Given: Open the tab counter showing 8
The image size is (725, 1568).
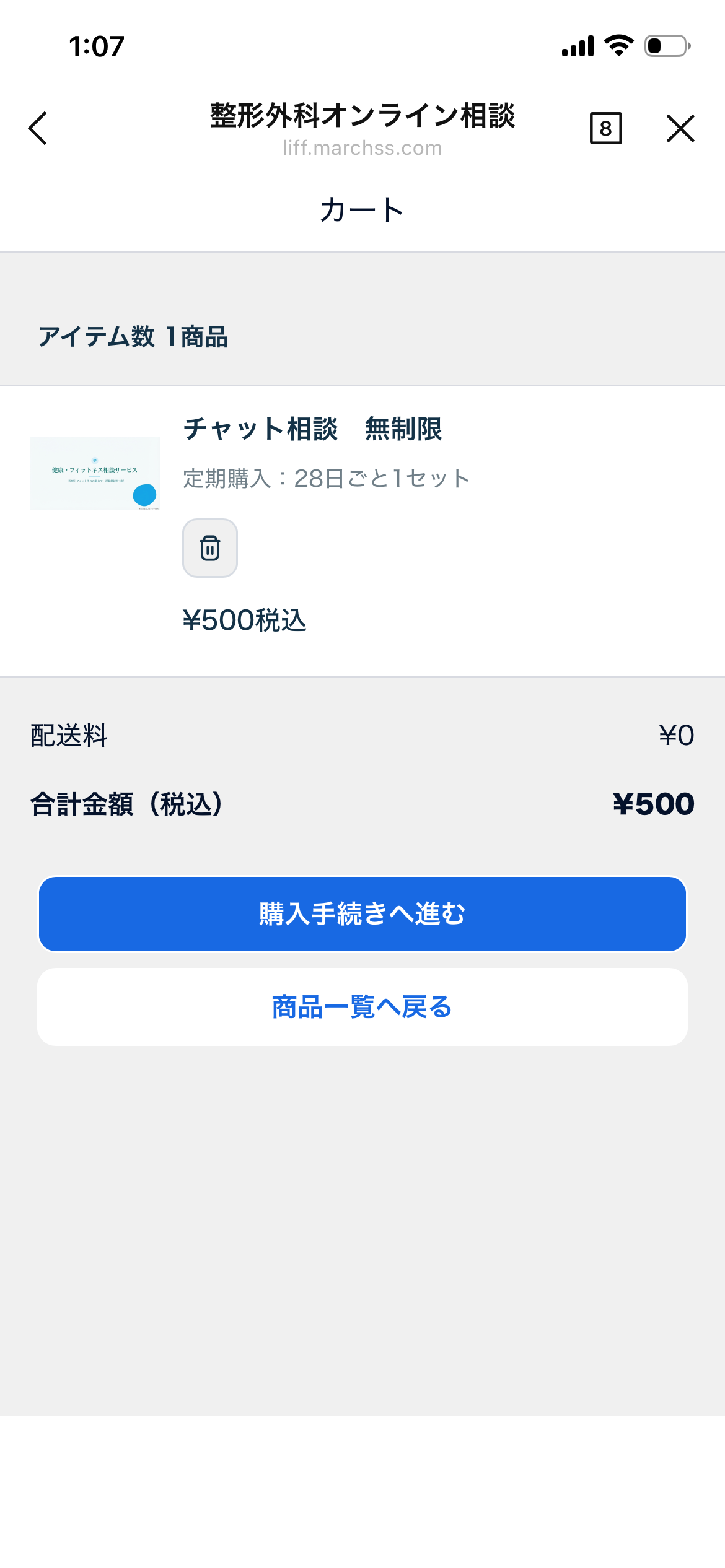Looking at the screenshot, I should coord(605,128).
